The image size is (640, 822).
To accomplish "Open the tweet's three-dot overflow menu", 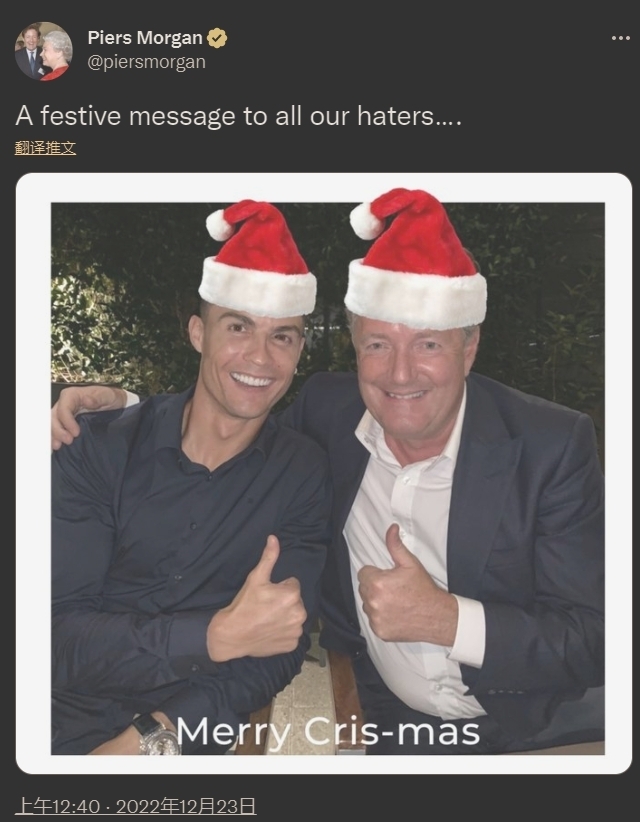I will click(x=620, y=39).
